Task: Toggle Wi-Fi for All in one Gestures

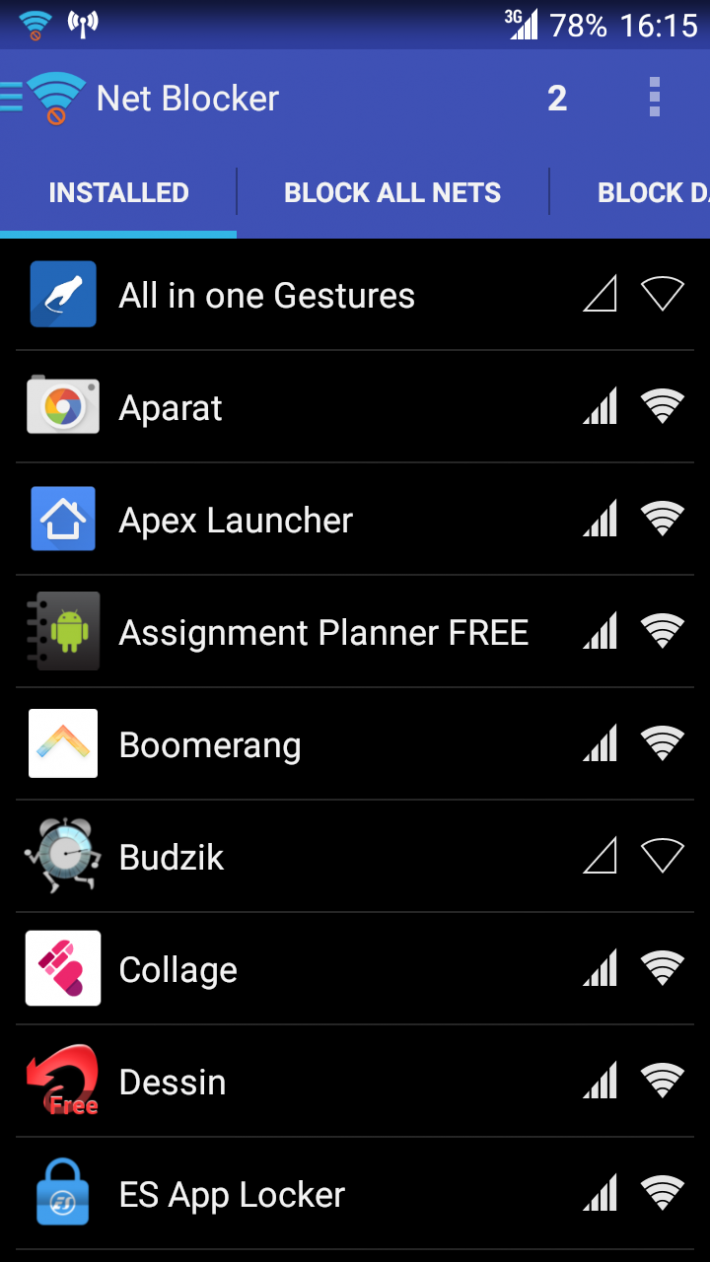Action: [662, 294]
